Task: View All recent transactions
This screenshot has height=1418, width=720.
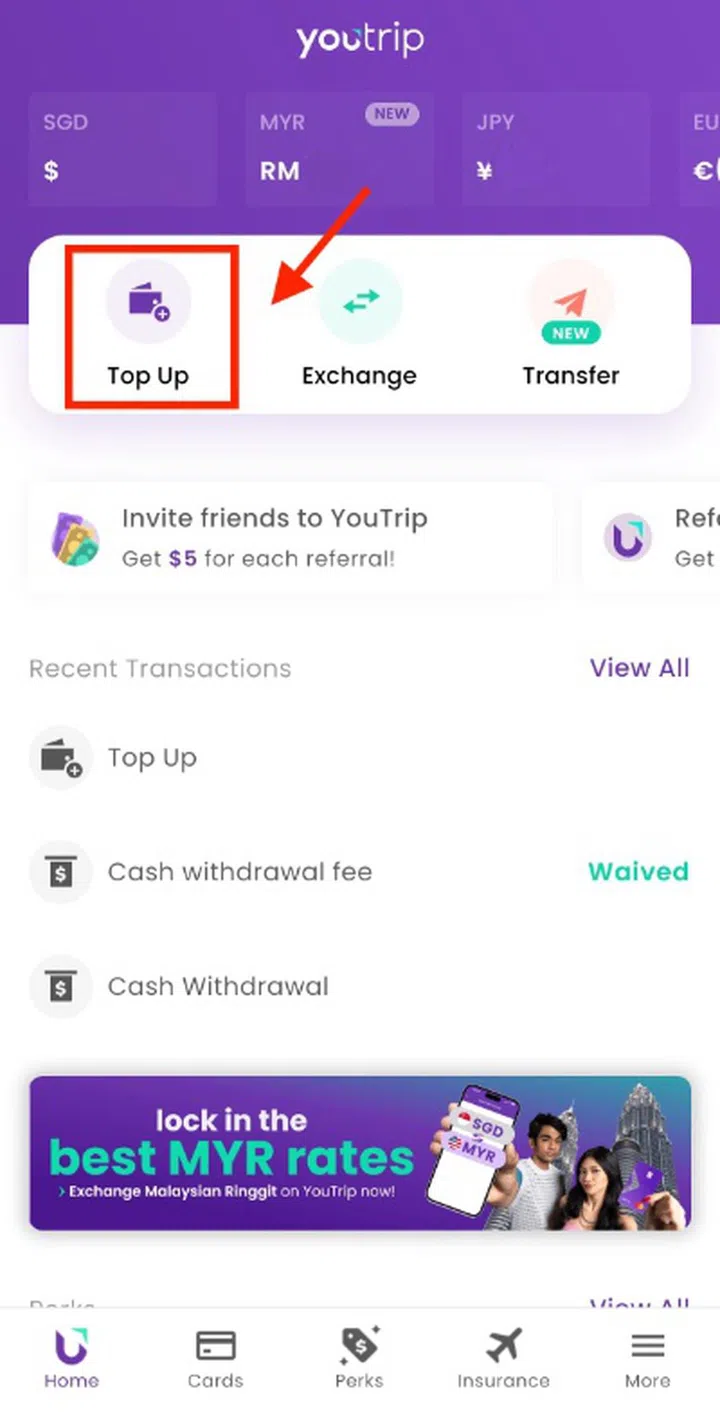Action: tap(639, 668)
